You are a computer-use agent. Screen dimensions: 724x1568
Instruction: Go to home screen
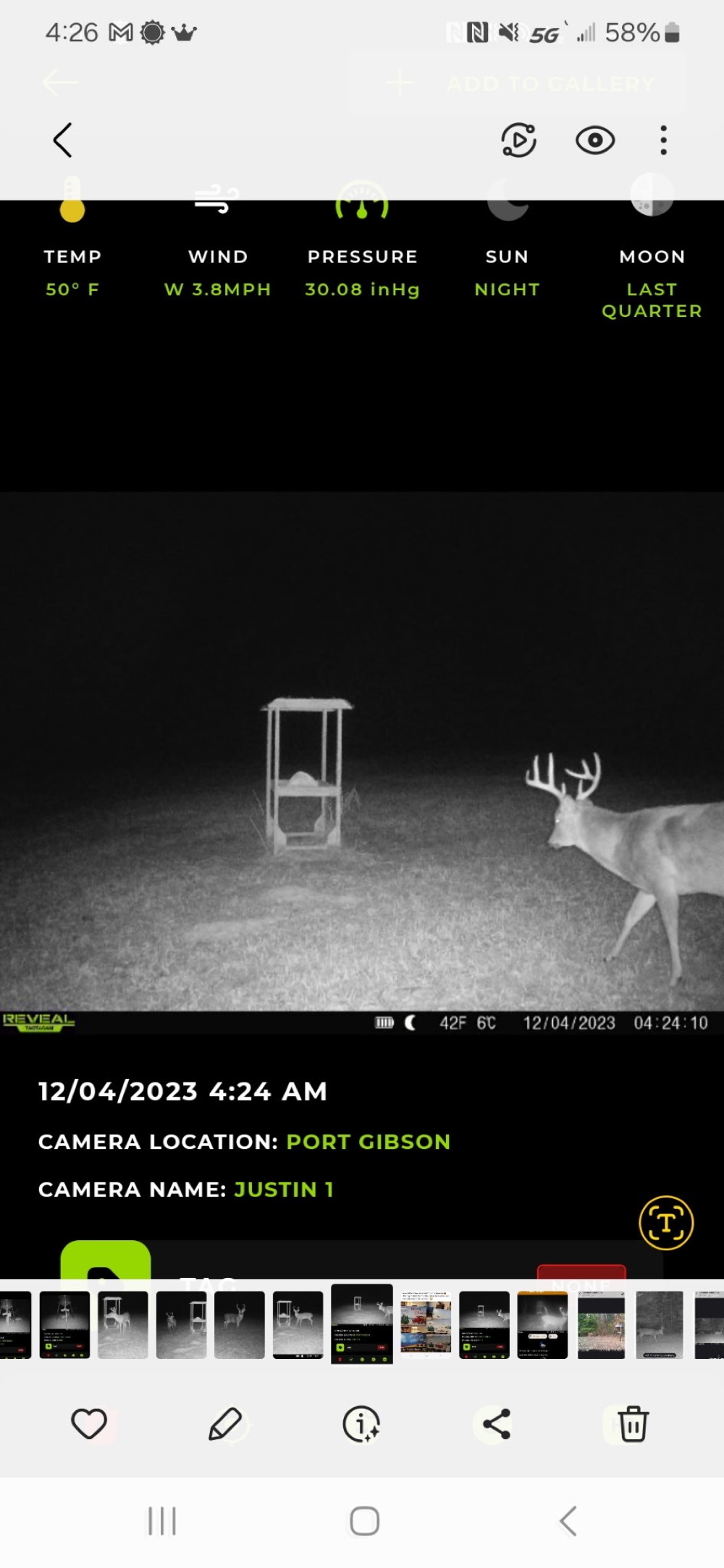pos(364,1521)
